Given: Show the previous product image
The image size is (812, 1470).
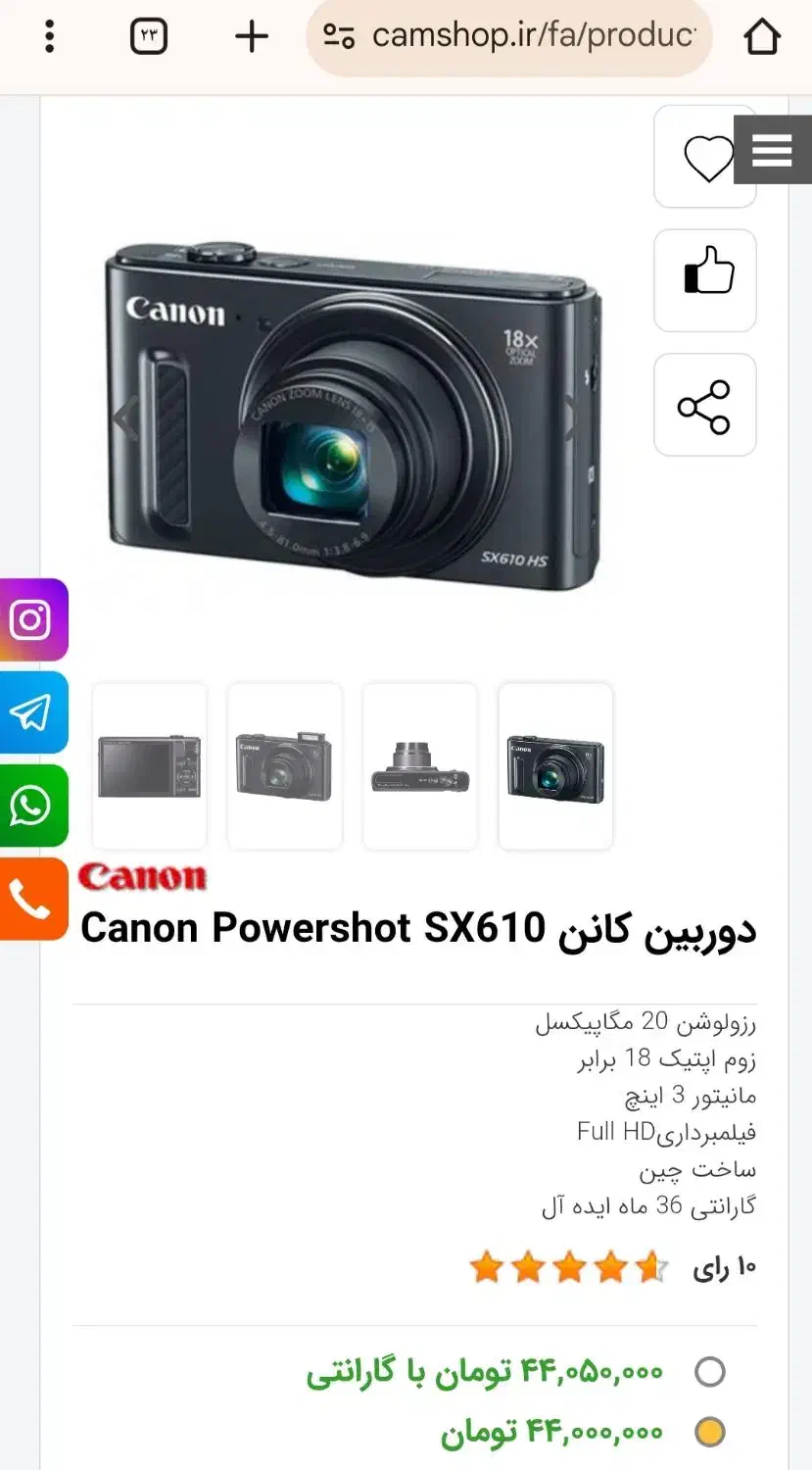Looking at the screenshot, I should point(125,418).
